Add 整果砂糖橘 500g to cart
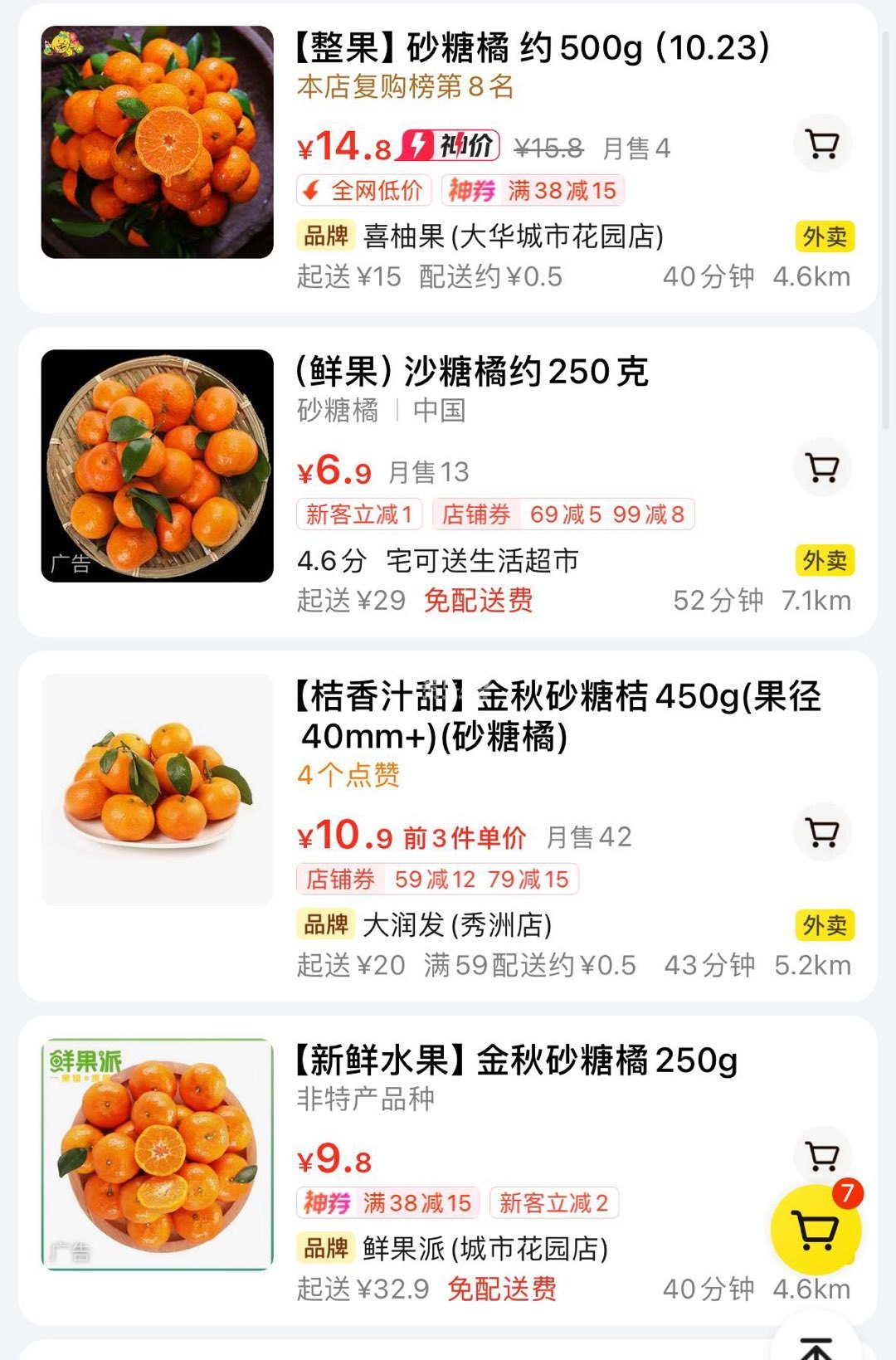 (822, 145)
